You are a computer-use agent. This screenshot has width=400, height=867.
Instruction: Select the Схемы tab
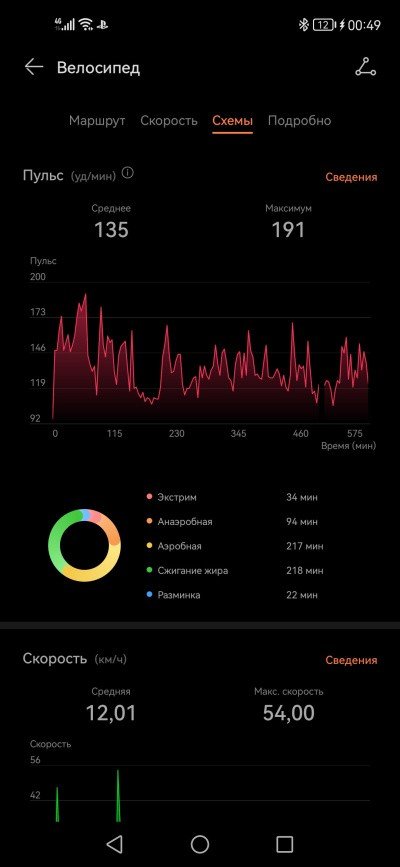pyautogui.click(x=232, y=121)
